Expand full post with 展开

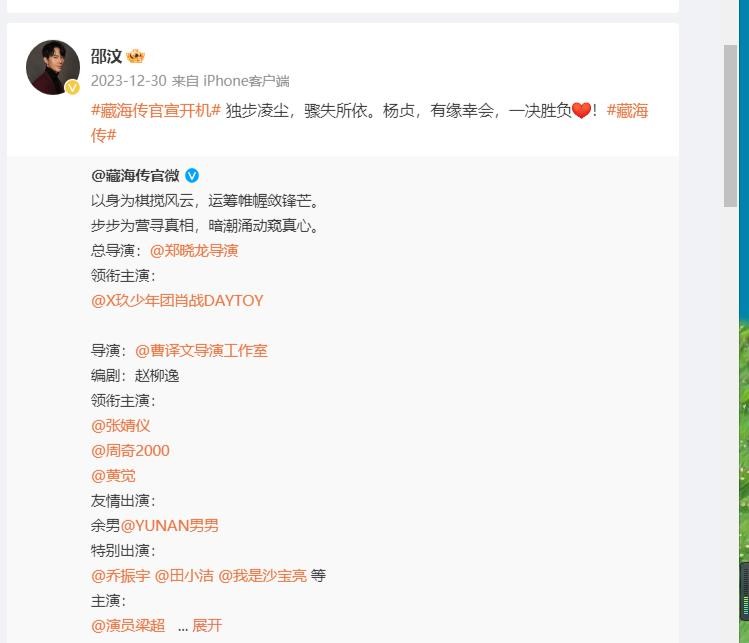(x=207, y=625)
